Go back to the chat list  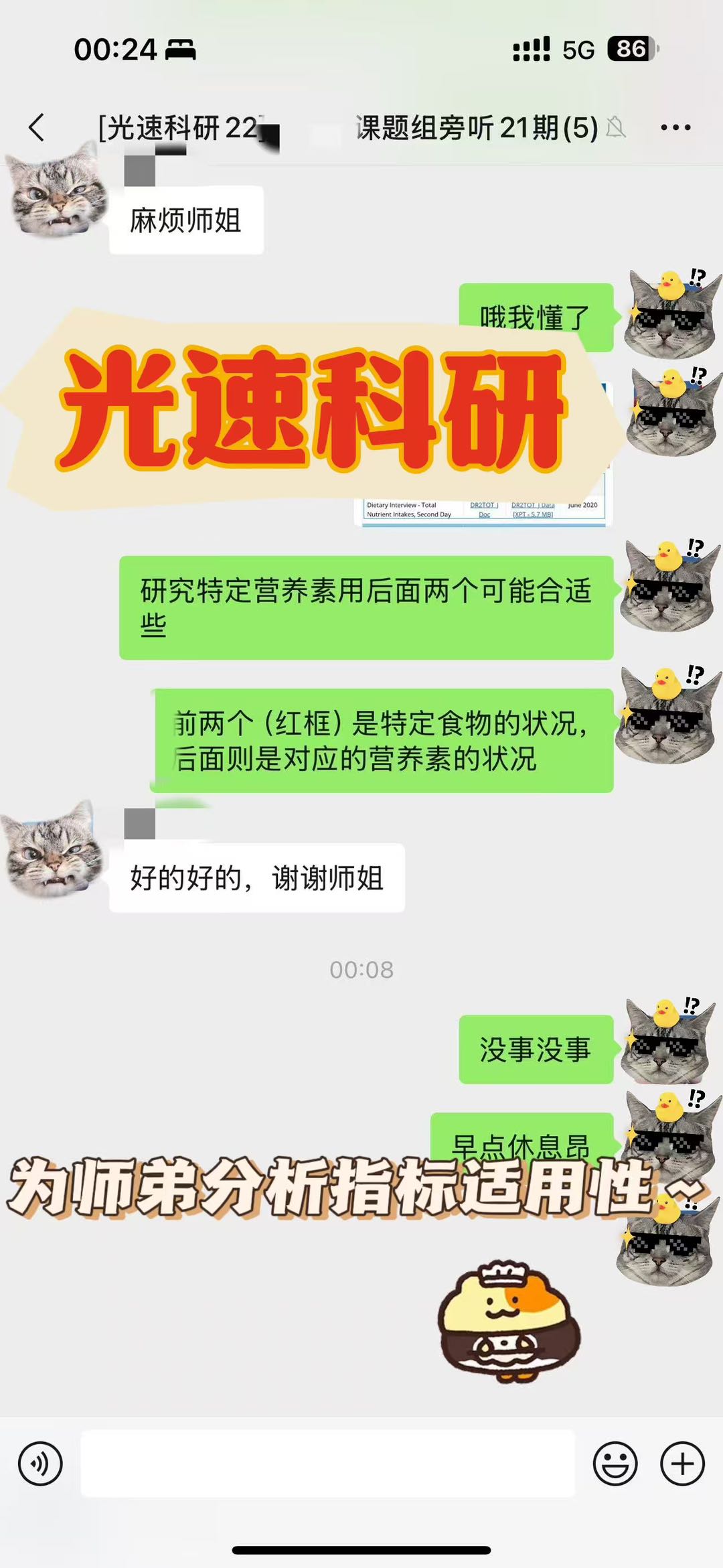click(37, 127)
